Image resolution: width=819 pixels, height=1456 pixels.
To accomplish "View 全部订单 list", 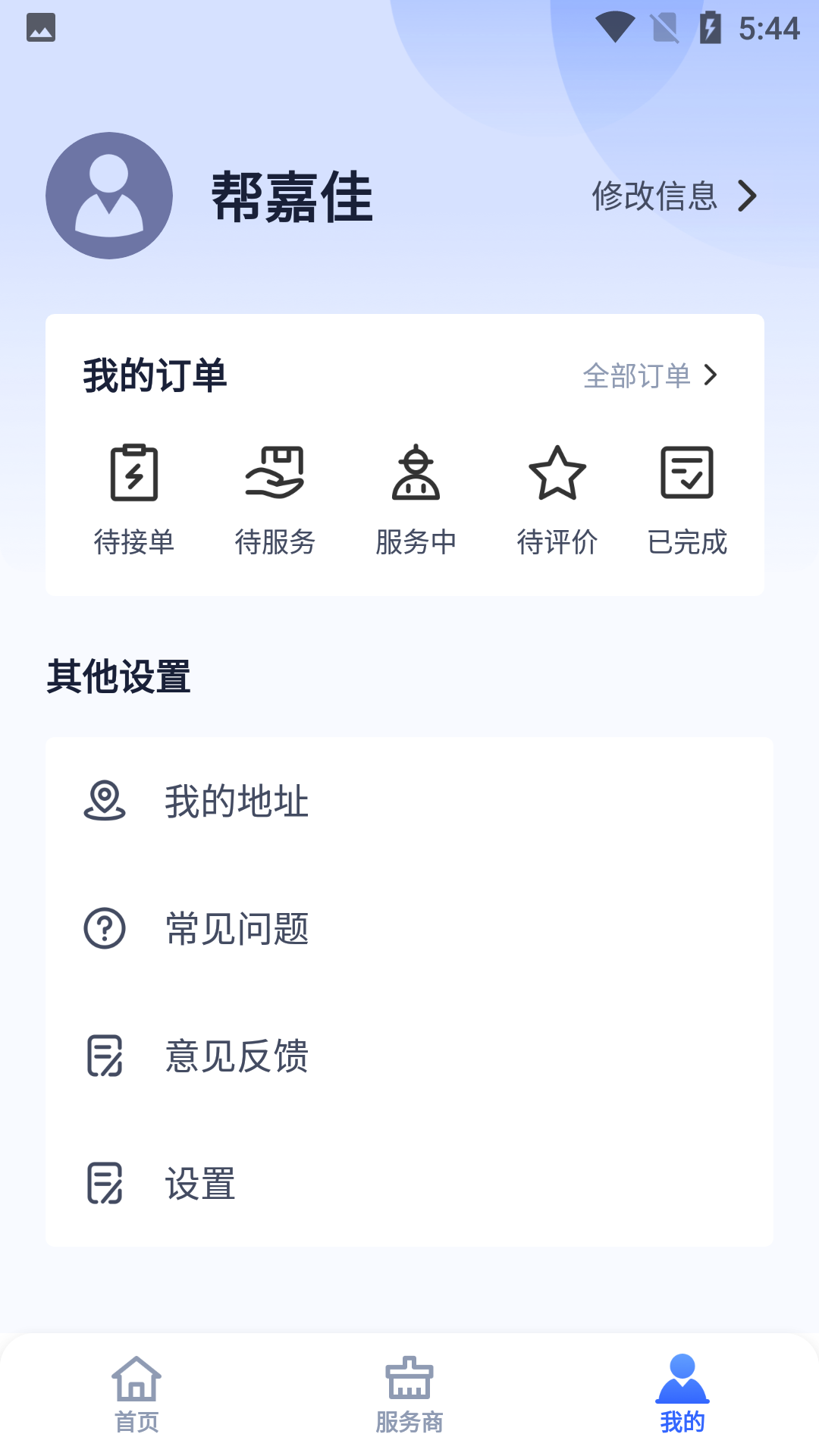I will (649, 375).
